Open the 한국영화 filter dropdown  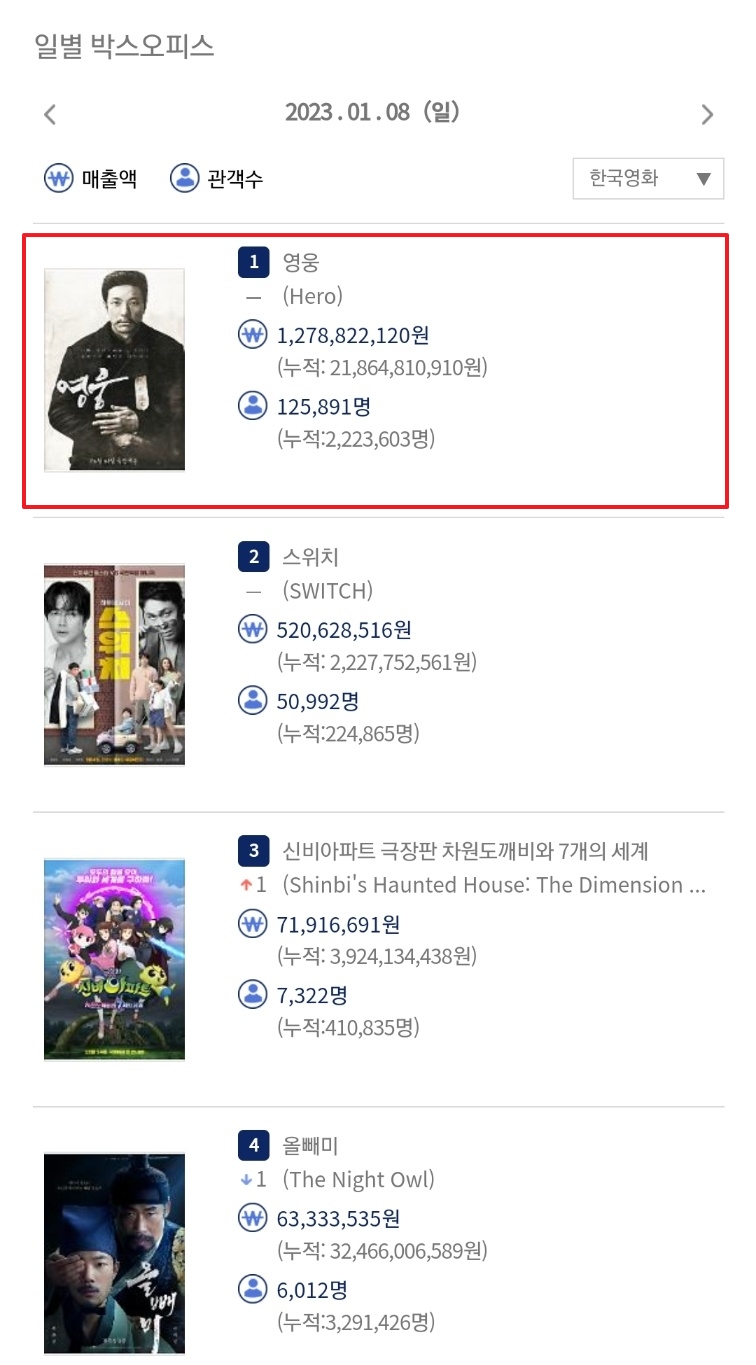pos(648,179)
